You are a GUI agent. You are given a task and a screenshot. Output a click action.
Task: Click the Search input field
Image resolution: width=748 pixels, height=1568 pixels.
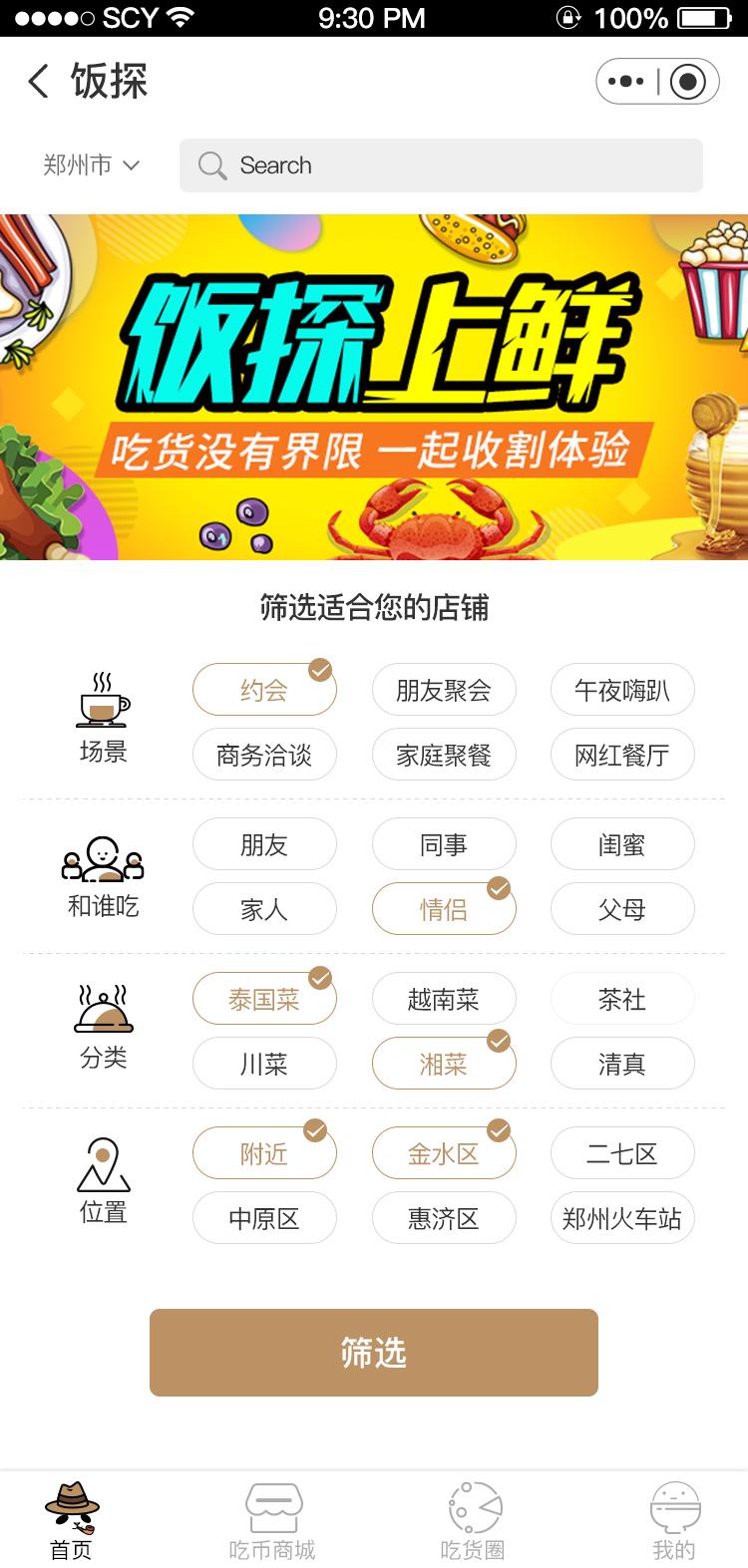[442, 165]
